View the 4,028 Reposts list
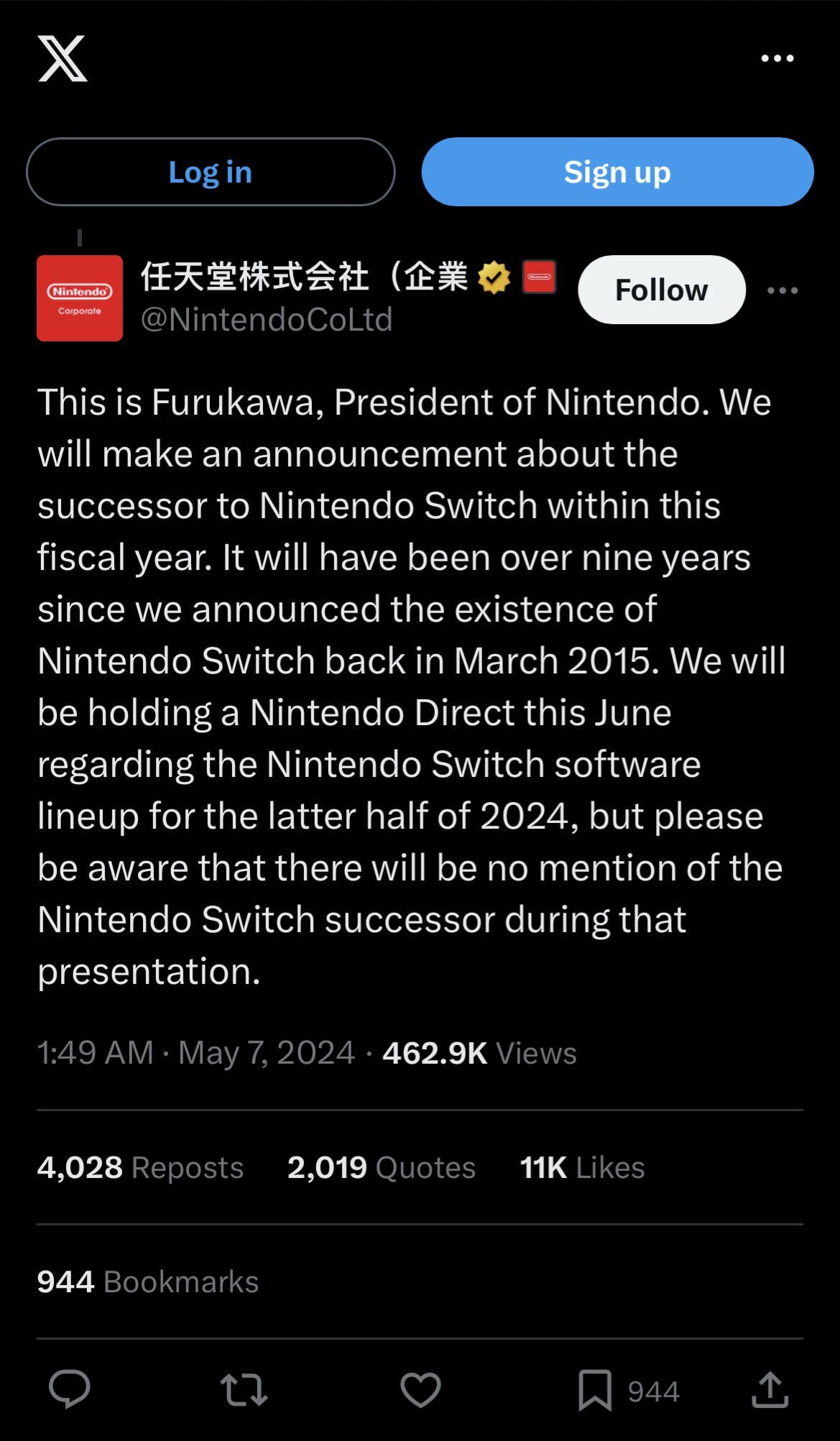Image resolution: width=840 pixels, height=1441 pixels. (140, 1167)
